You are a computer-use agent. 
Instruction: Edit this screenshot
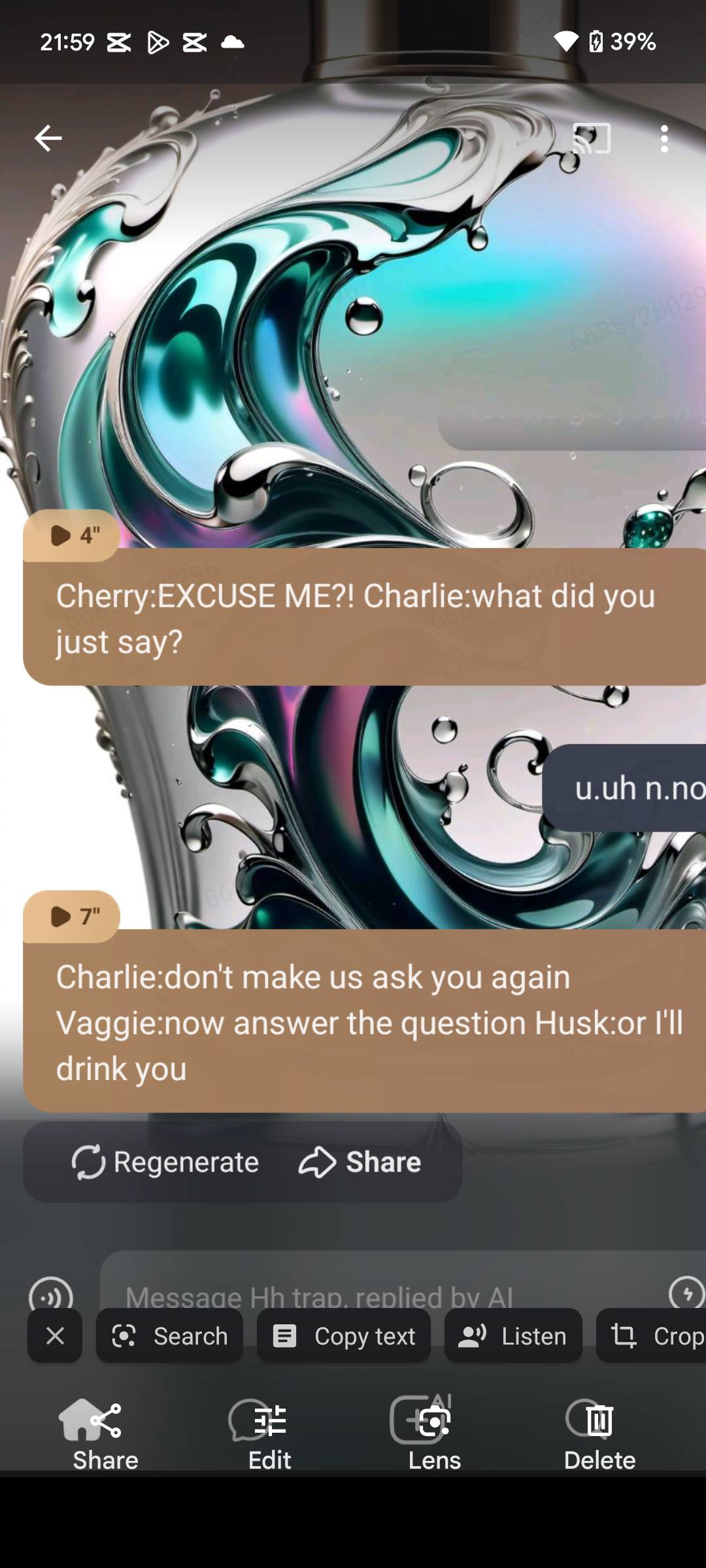[x=269, y=1435]
